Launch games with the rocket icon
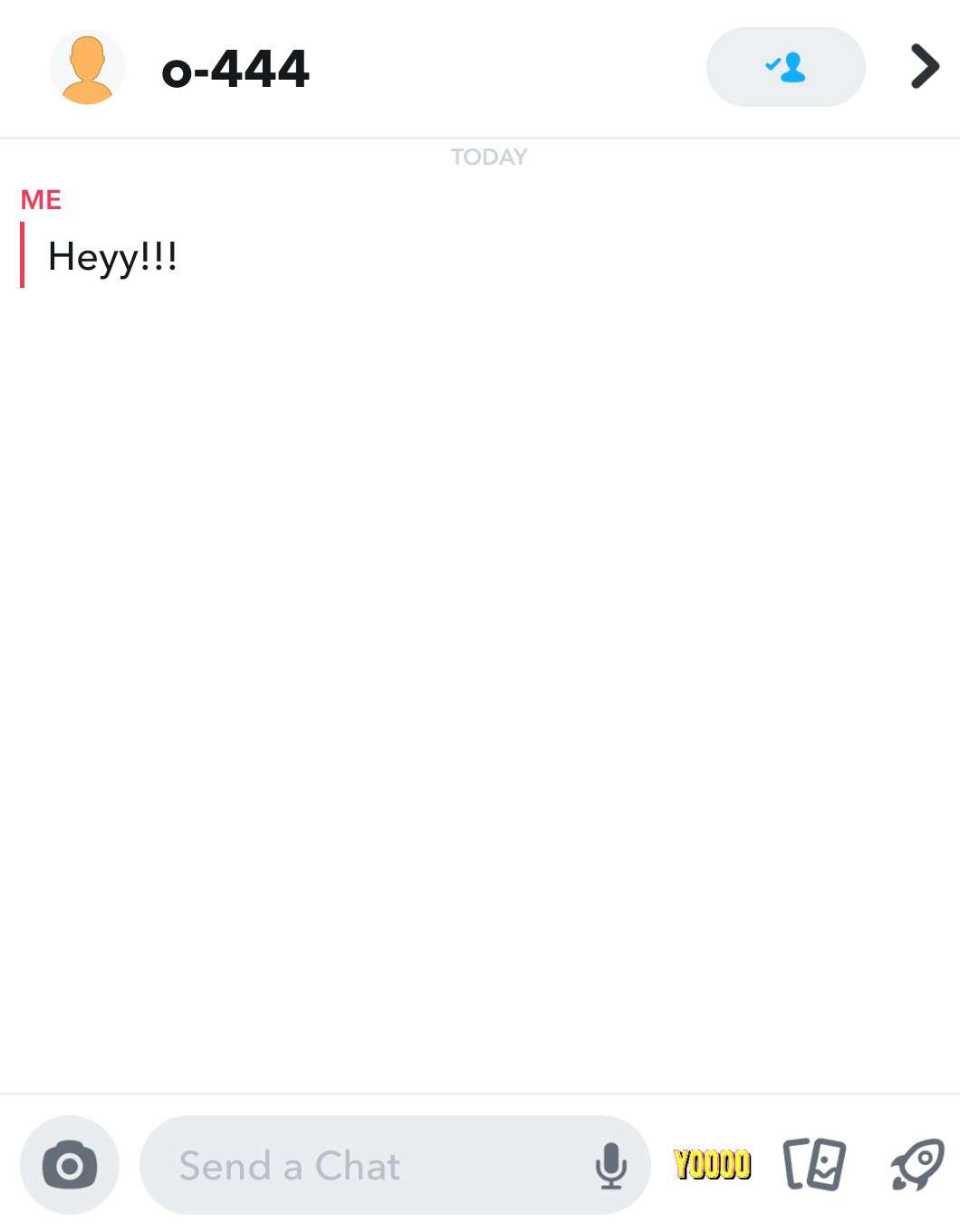Viewport: 960px width, 1232px height. (x=917, y=1164)
